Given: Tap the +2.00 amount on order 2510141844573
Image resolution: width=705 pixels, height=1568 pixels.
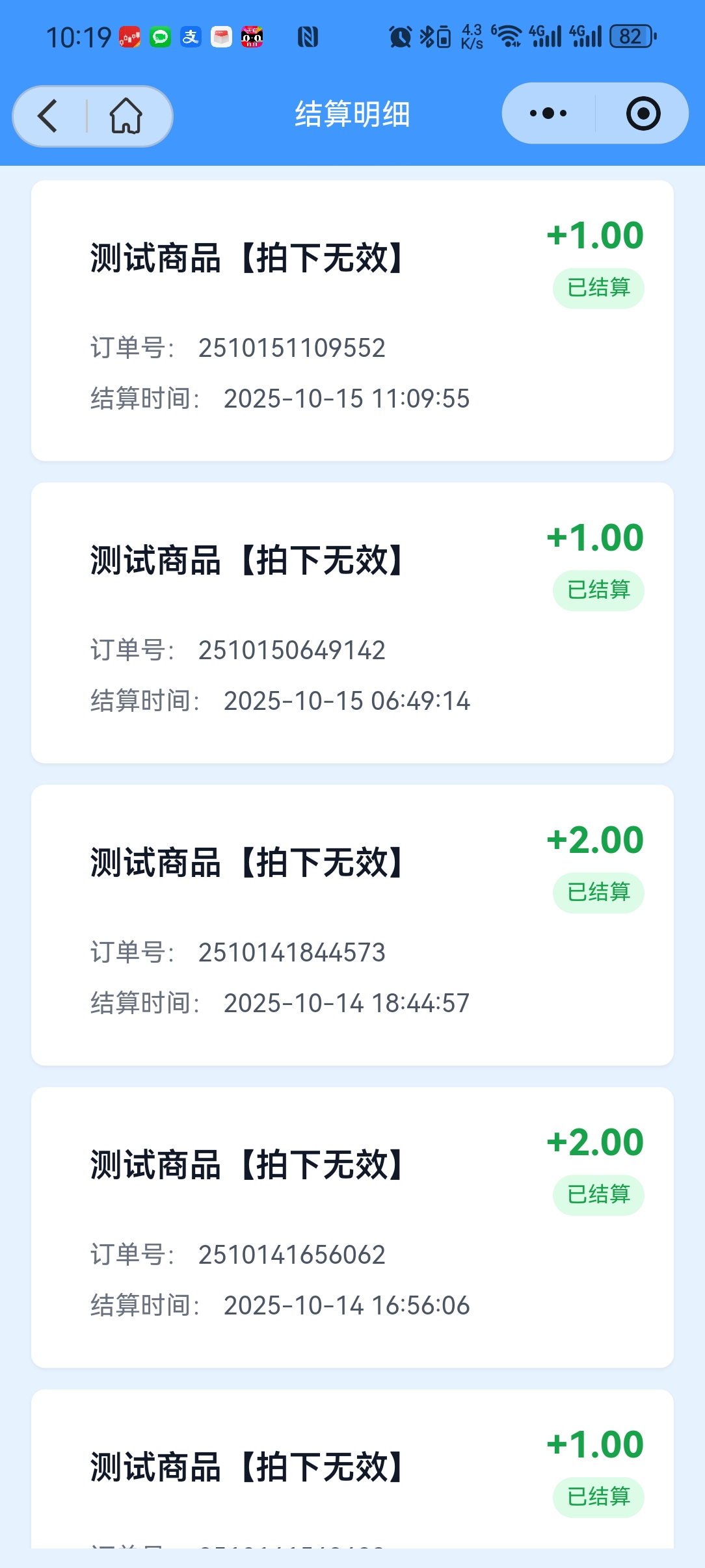Looking at the screenshot, I should pyautogui.click(x=595, y=839).
